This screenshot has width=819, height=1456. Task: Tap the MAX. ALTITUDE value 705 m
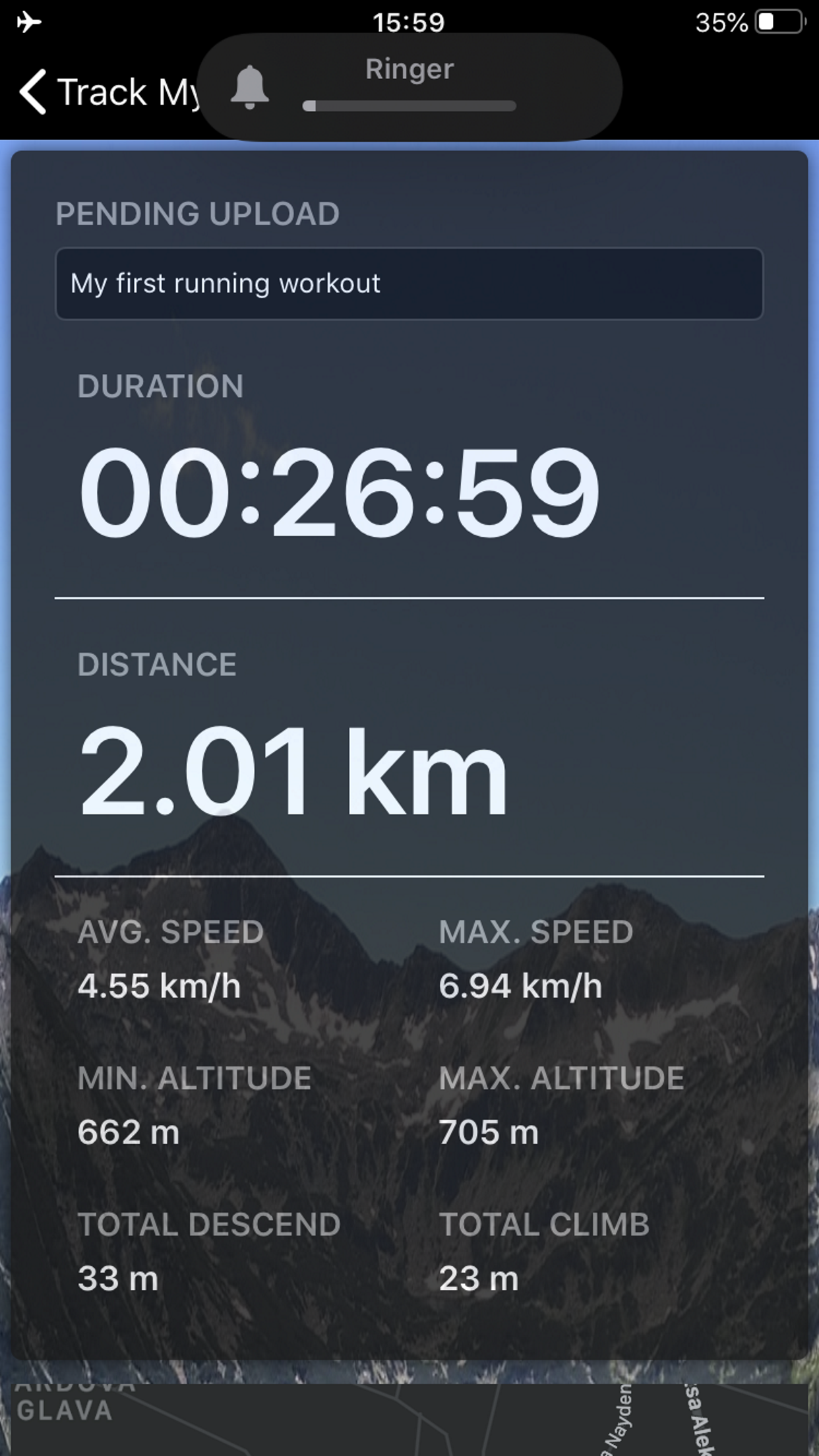491,1132
